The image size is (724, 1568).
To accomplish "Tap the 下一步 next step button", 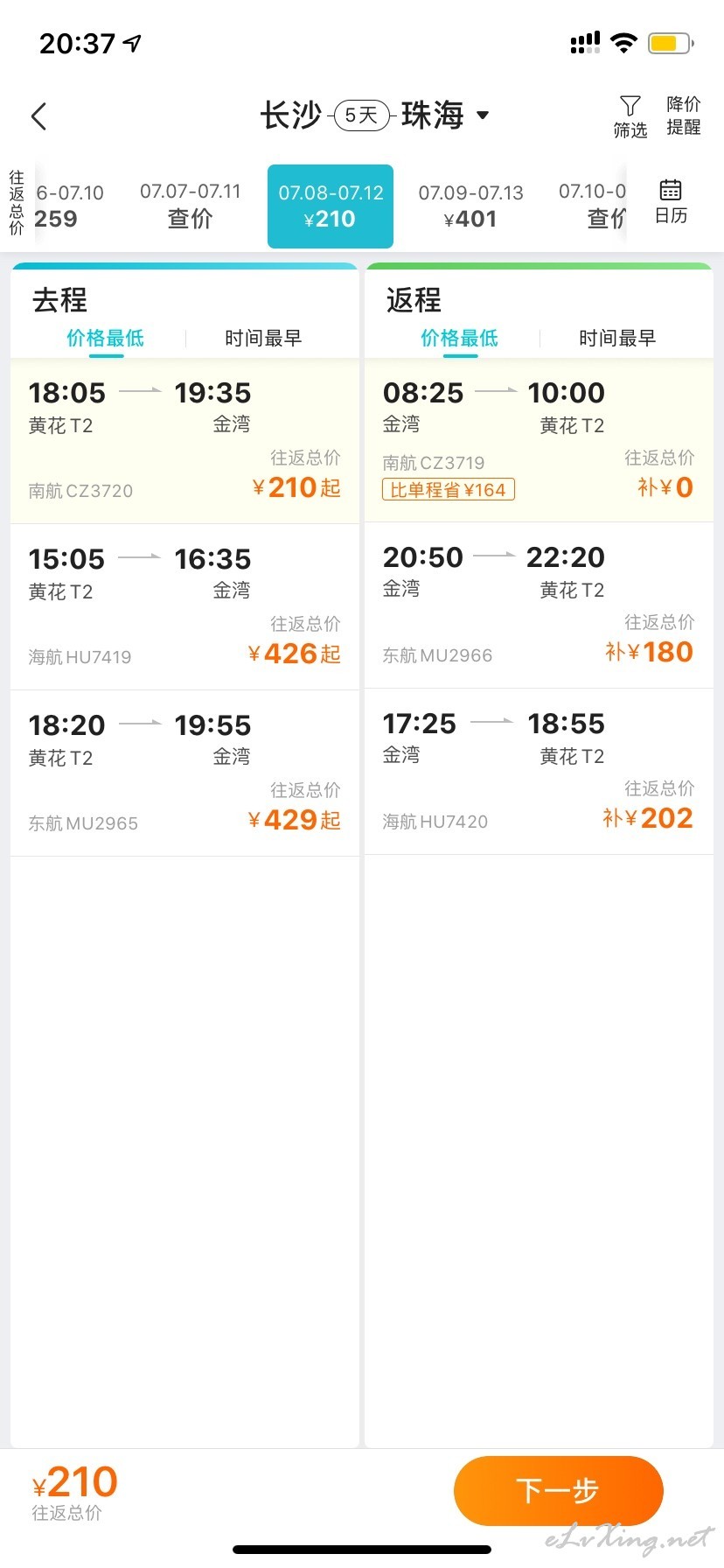I will click(x=558, y=1490).
